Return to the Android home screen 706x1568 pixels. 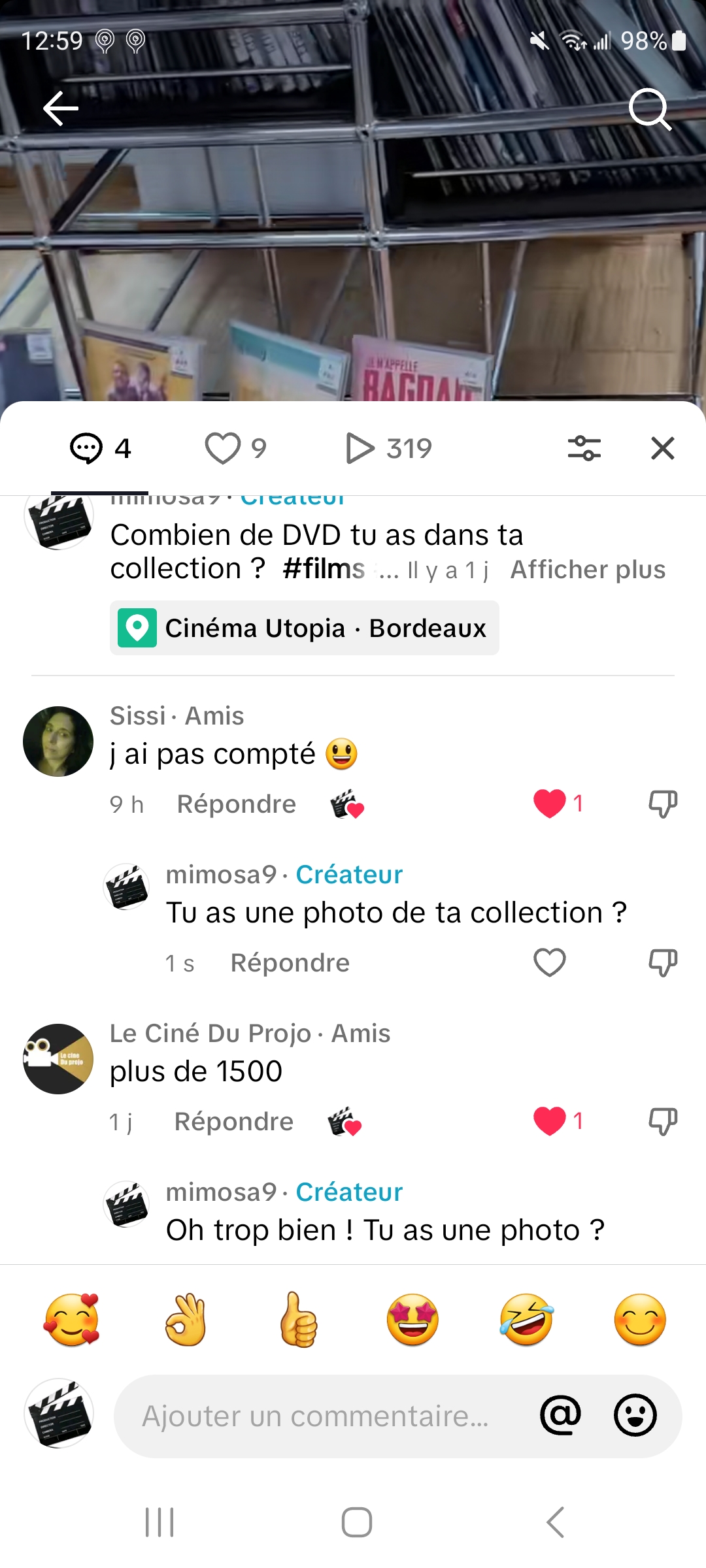click(x=357, y=1522)
